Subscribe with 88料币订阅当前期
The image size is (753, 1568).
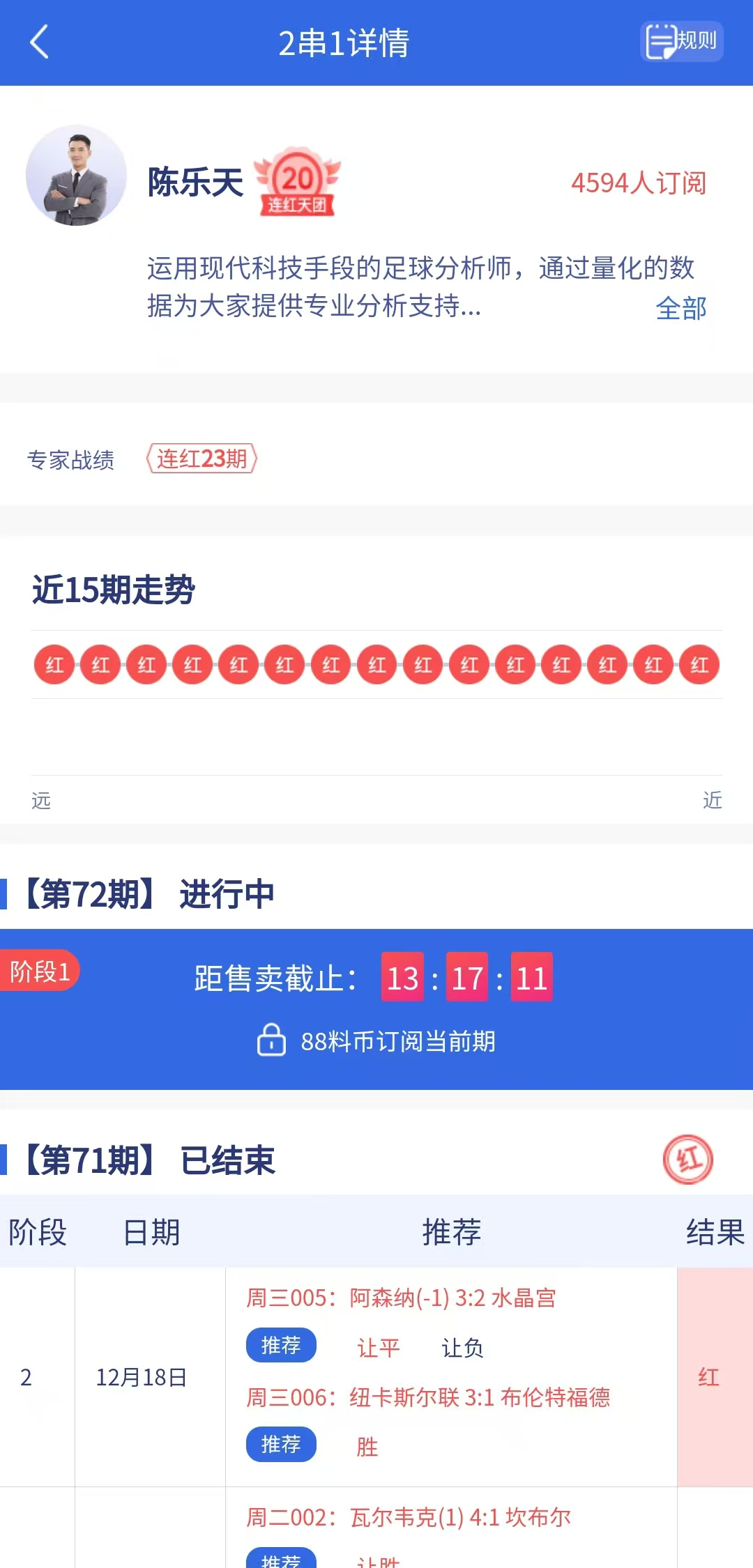point(376,1041)
